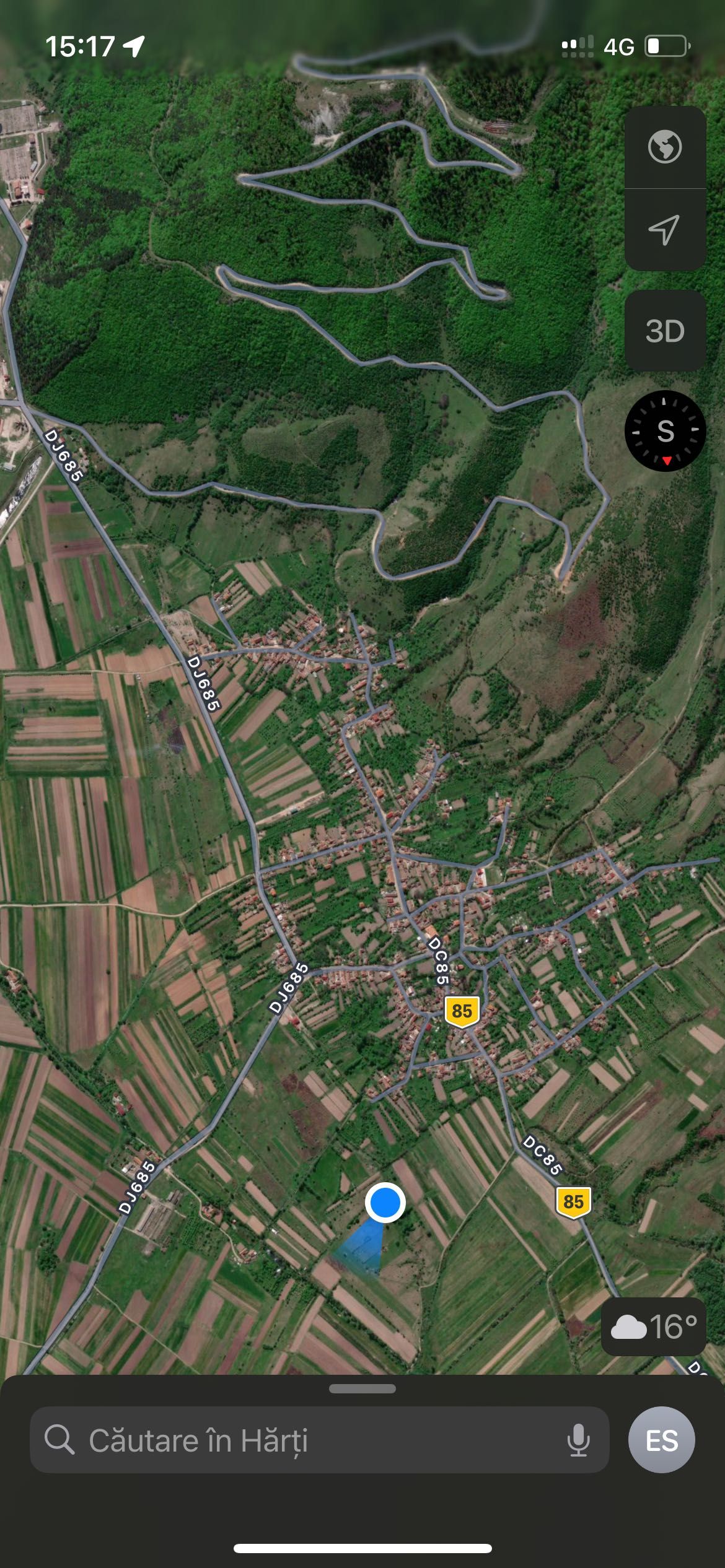Start voice search with the microphone
Viewport: 725px width, 1568px height.
point(578,1440)
